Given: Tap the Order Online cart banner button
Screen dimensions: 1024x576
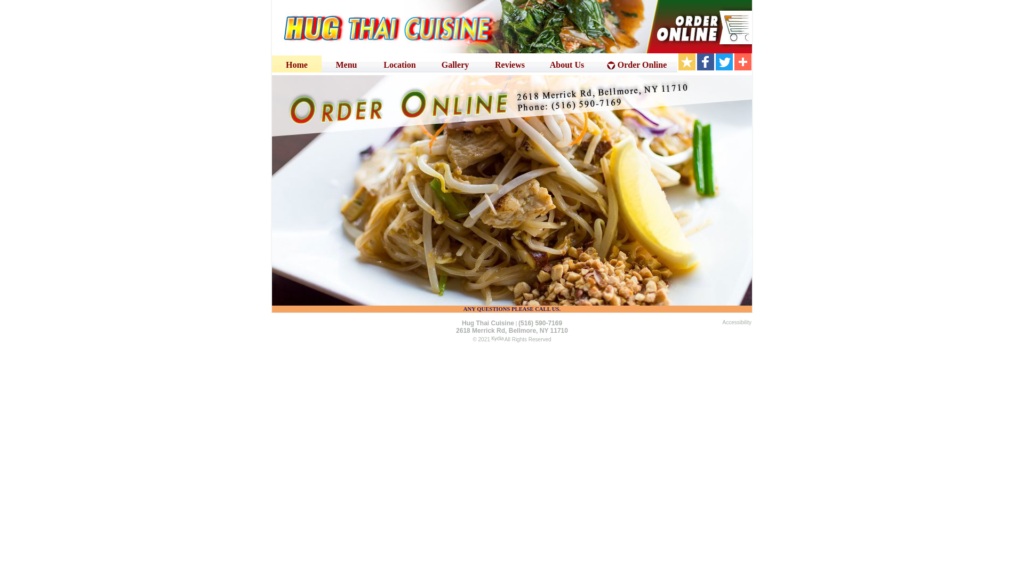Looking at the screenshot, I should coord(701,28).
